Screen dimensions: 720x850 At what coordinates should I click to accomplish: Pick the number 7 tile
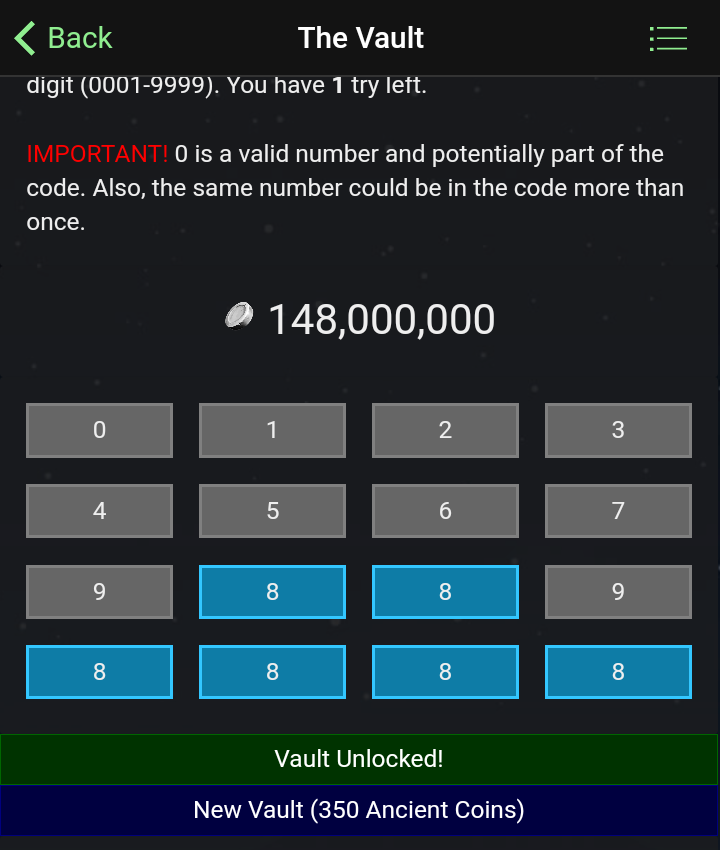[618, 511]
